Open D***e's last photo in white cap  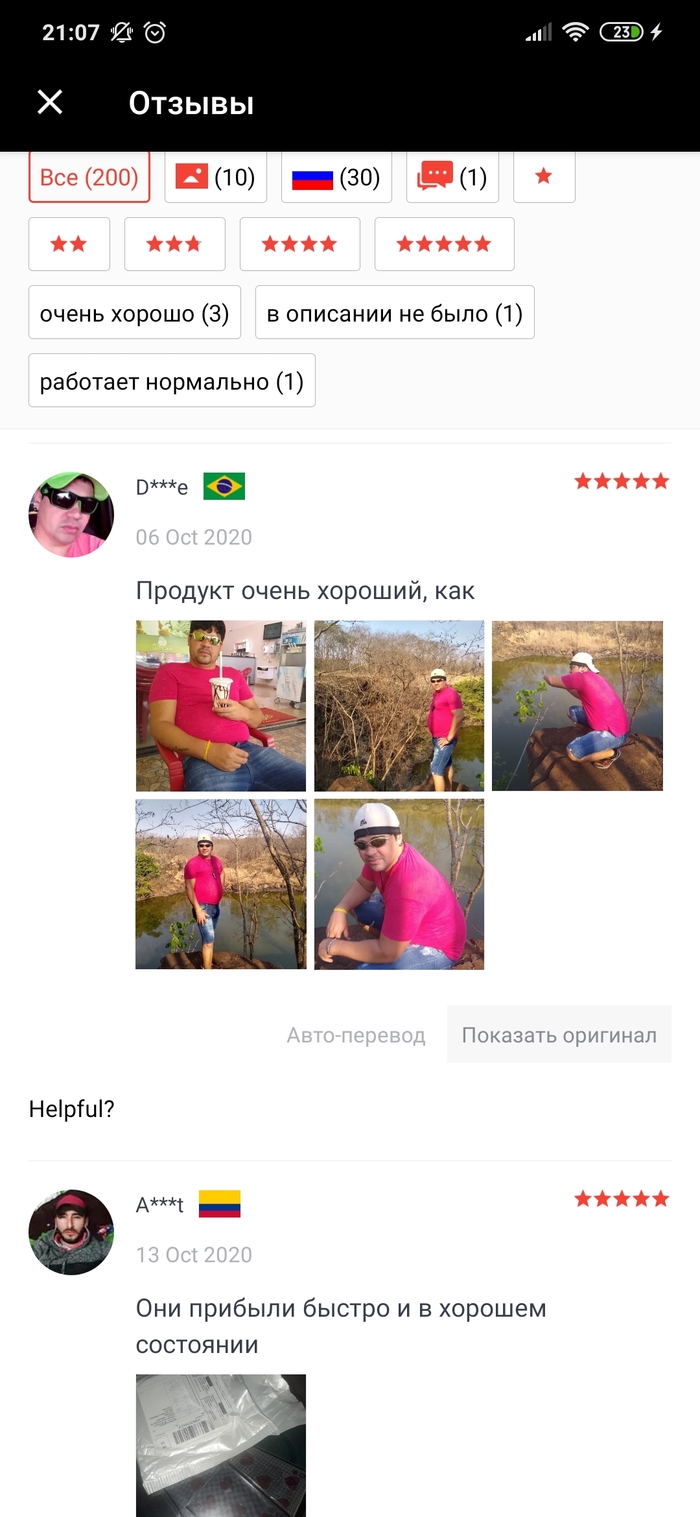[x=399, y=884]
